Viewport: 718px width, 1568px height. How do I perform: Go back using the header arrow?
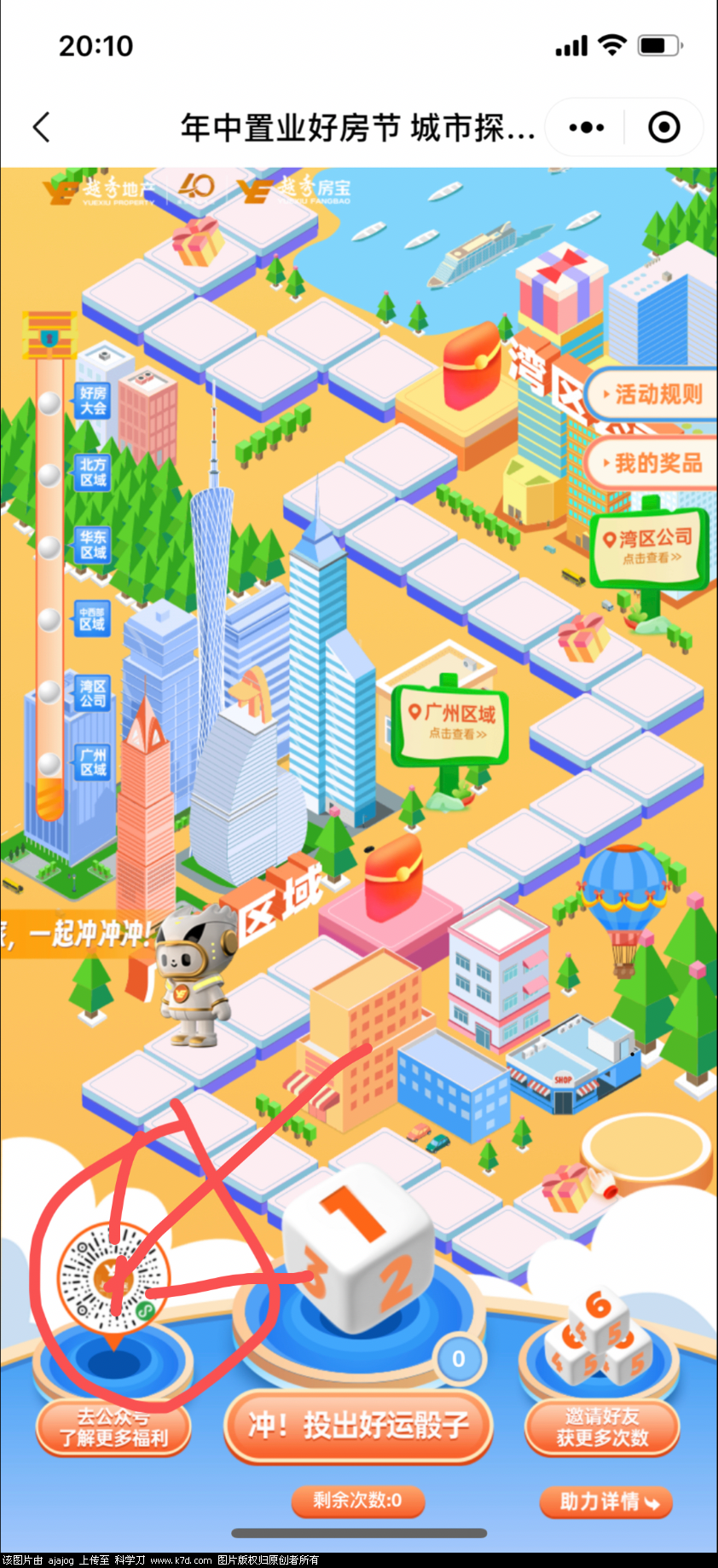pos(42,128)
